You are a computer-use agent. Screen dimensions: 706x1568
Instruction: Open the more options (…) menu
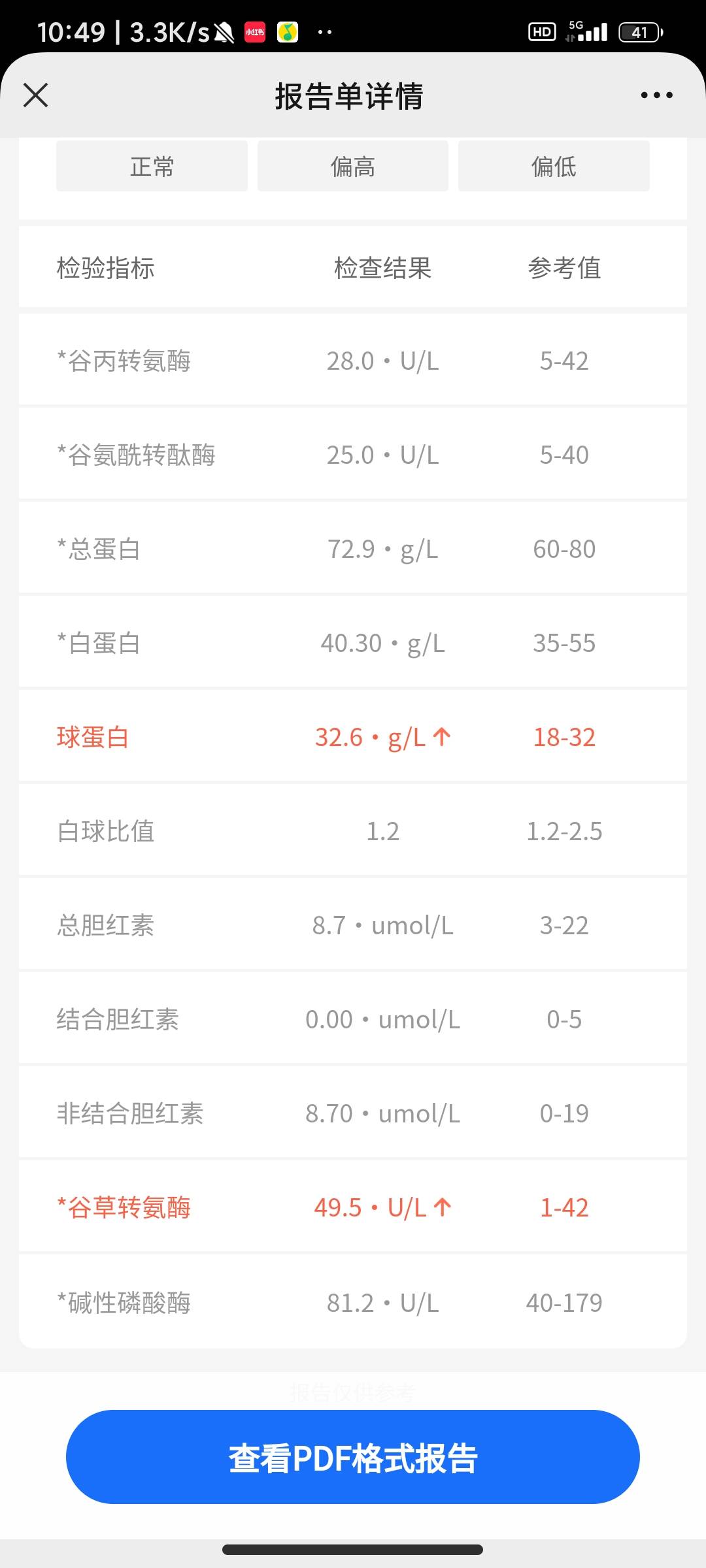(x=656, y=95)
